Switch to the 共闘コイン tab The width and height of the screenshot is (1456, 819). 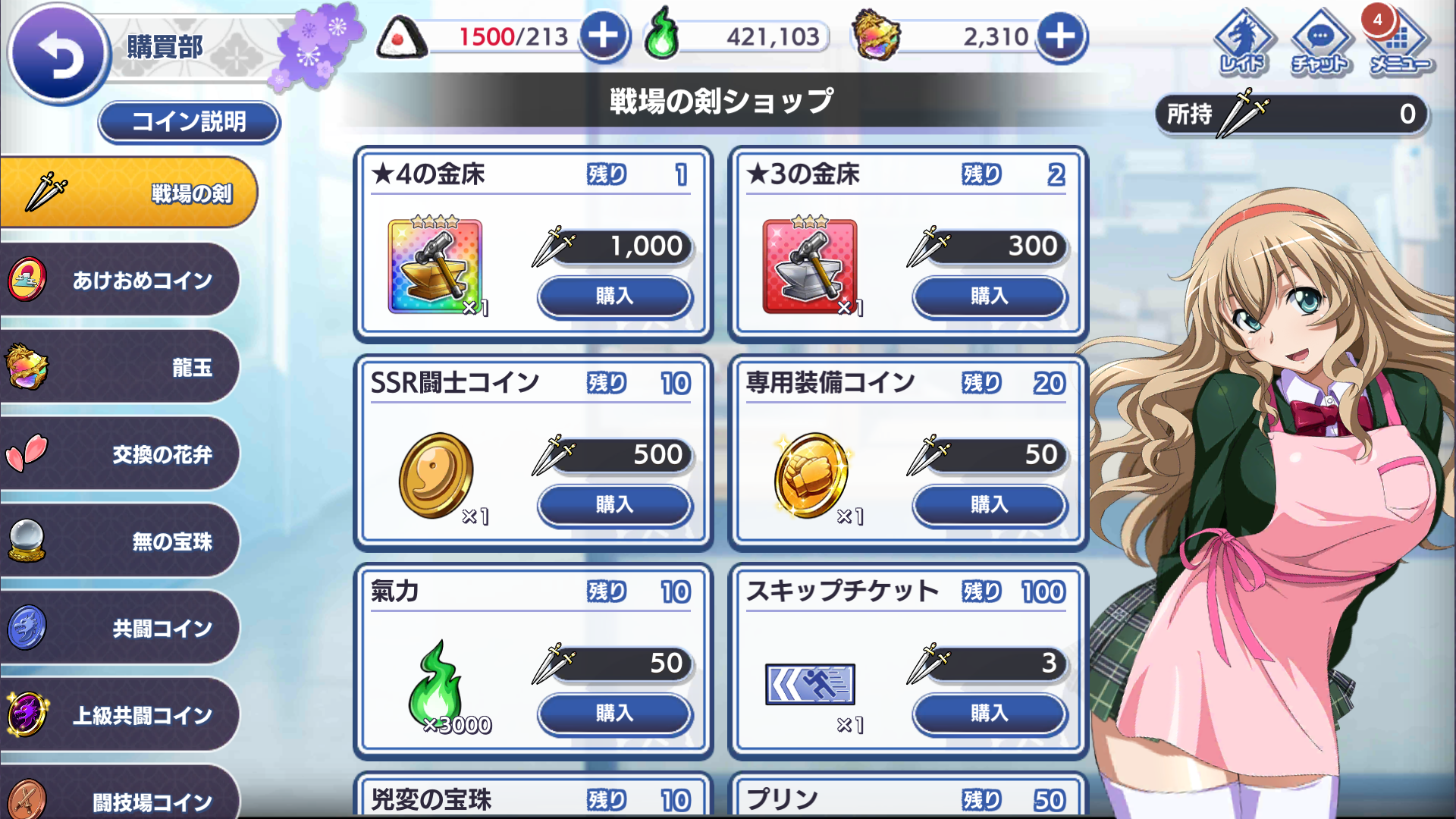click(x=121, y=628)
